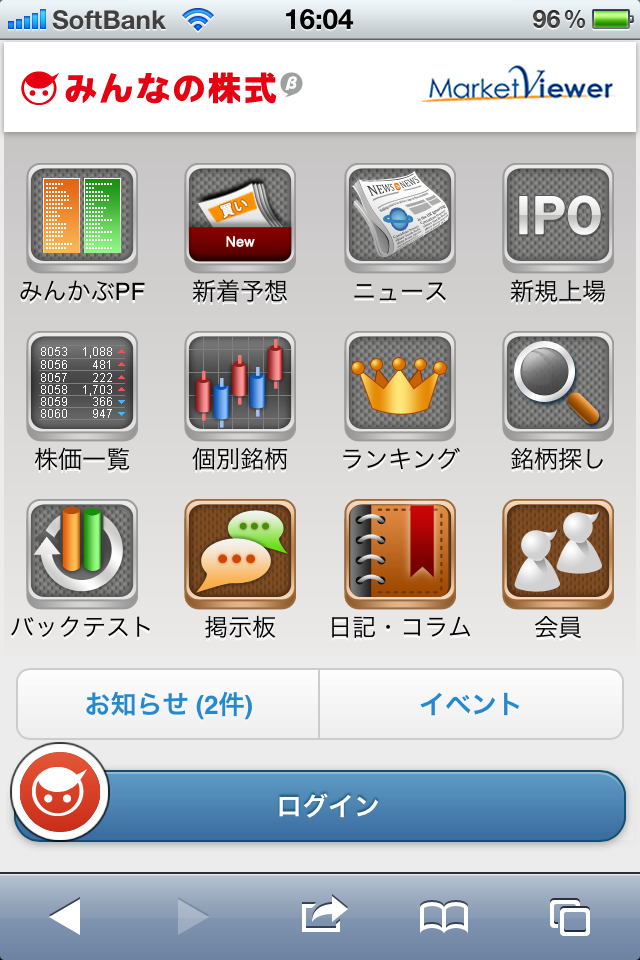Share this page from the browser toolbar

(323, 914)
